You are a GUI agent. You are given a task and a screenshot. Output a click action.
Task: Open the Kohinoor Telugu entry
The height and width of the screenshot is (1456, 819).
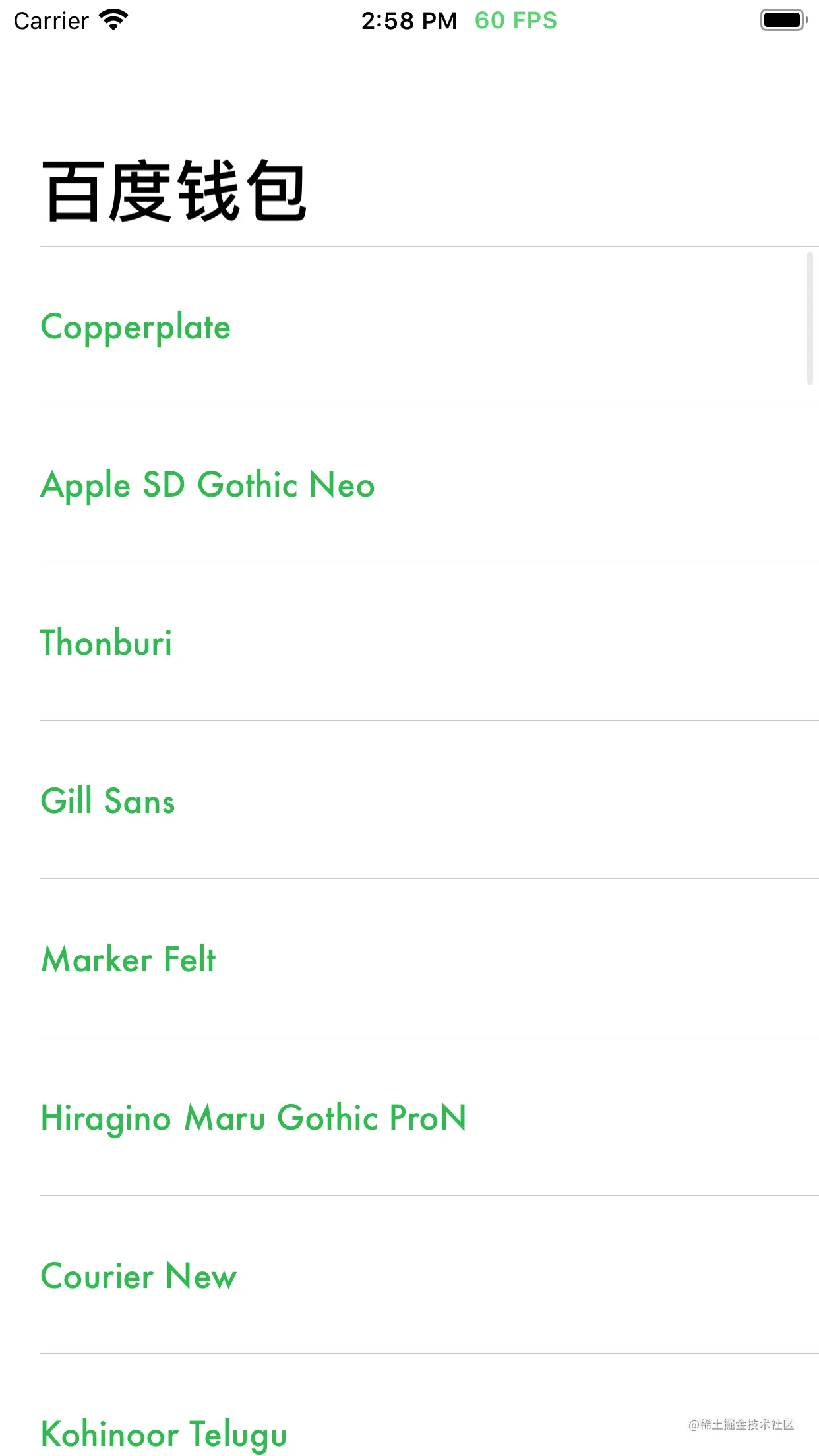pos(164,1432)
